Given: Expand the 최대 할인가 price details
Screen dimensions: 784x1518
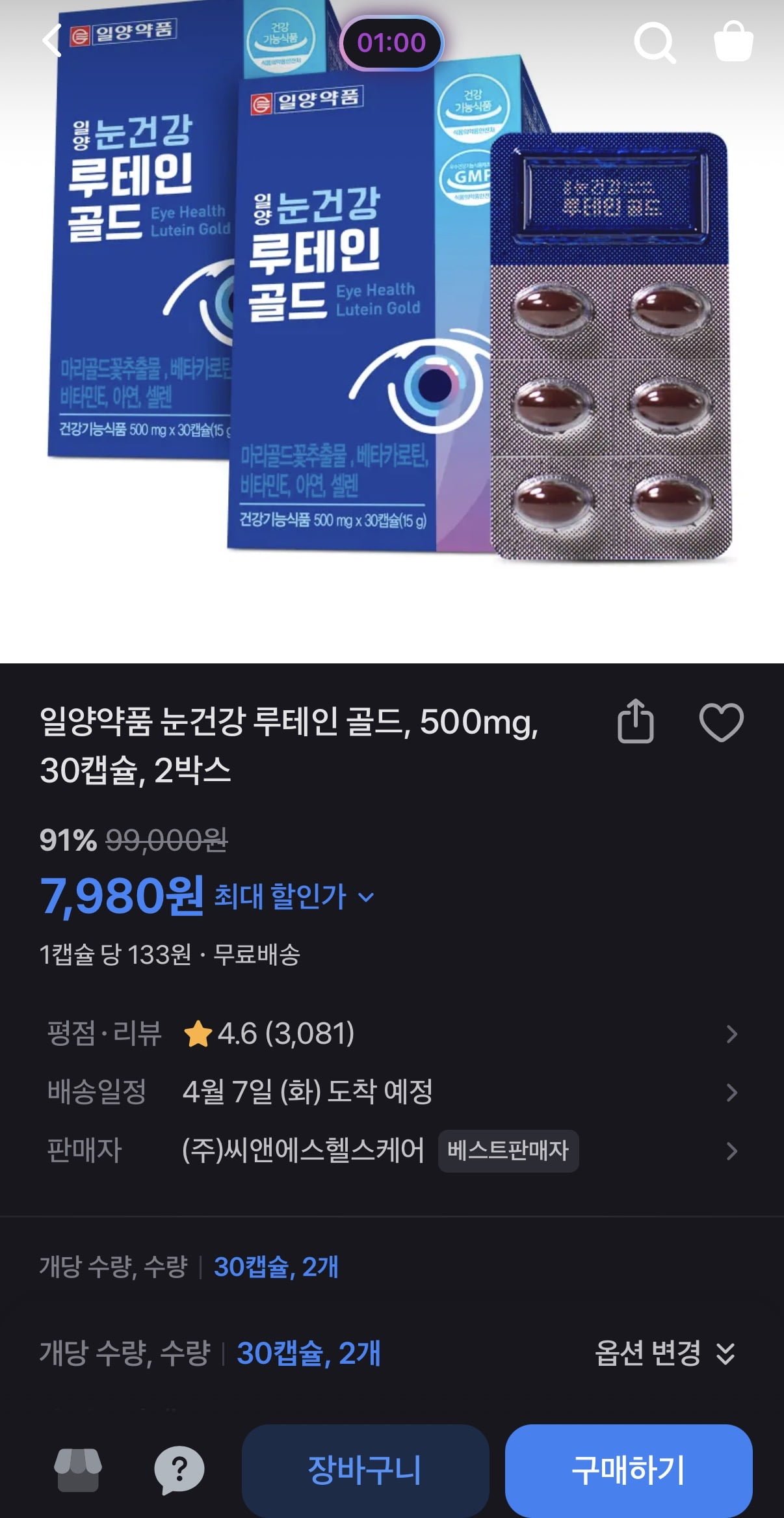Looking at the screenshot, I should pyautogui.click(x=294, y=897).
